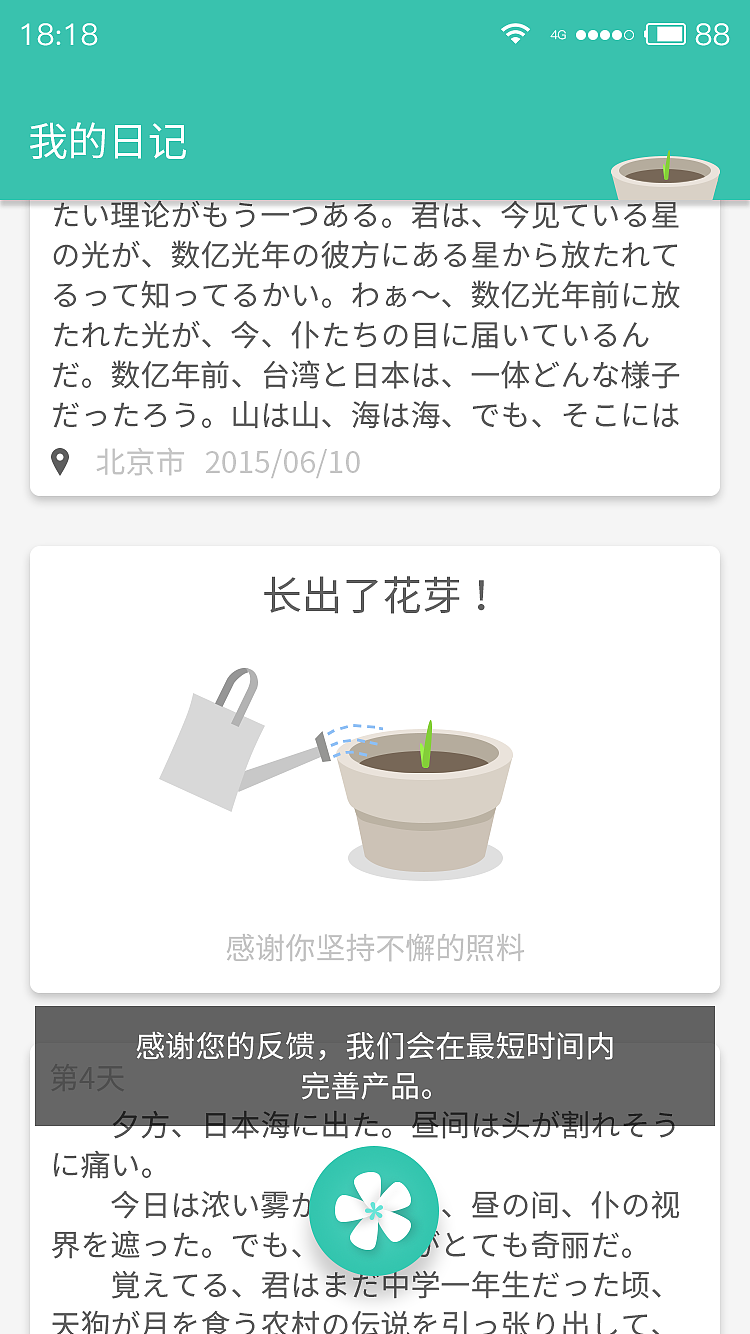The height and width of the screenshot is (1334, 750).
Task: Tap the top diary entry about 星の光
Action: [374, 320]
